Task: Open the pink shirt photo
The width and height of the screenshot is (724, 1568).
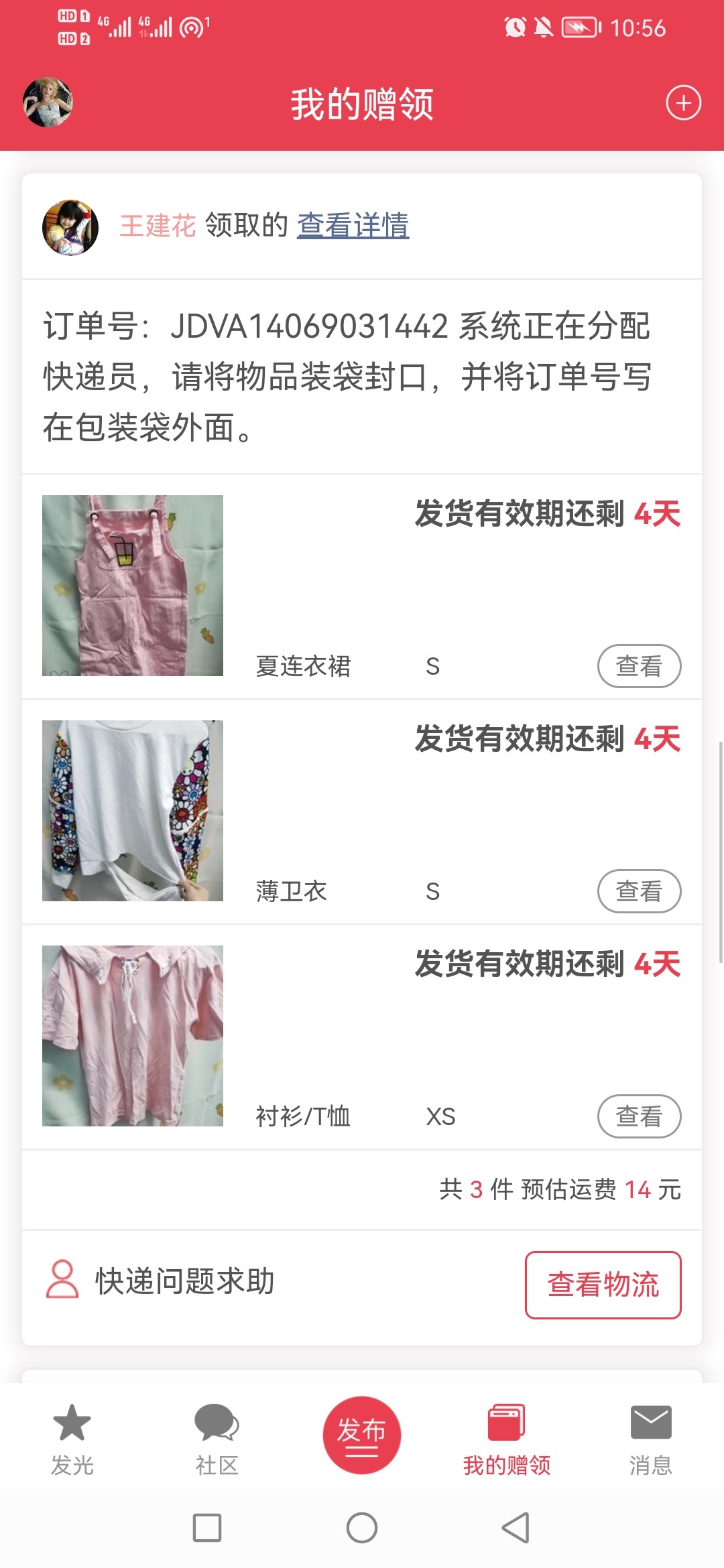Action: coord(133,1036)
